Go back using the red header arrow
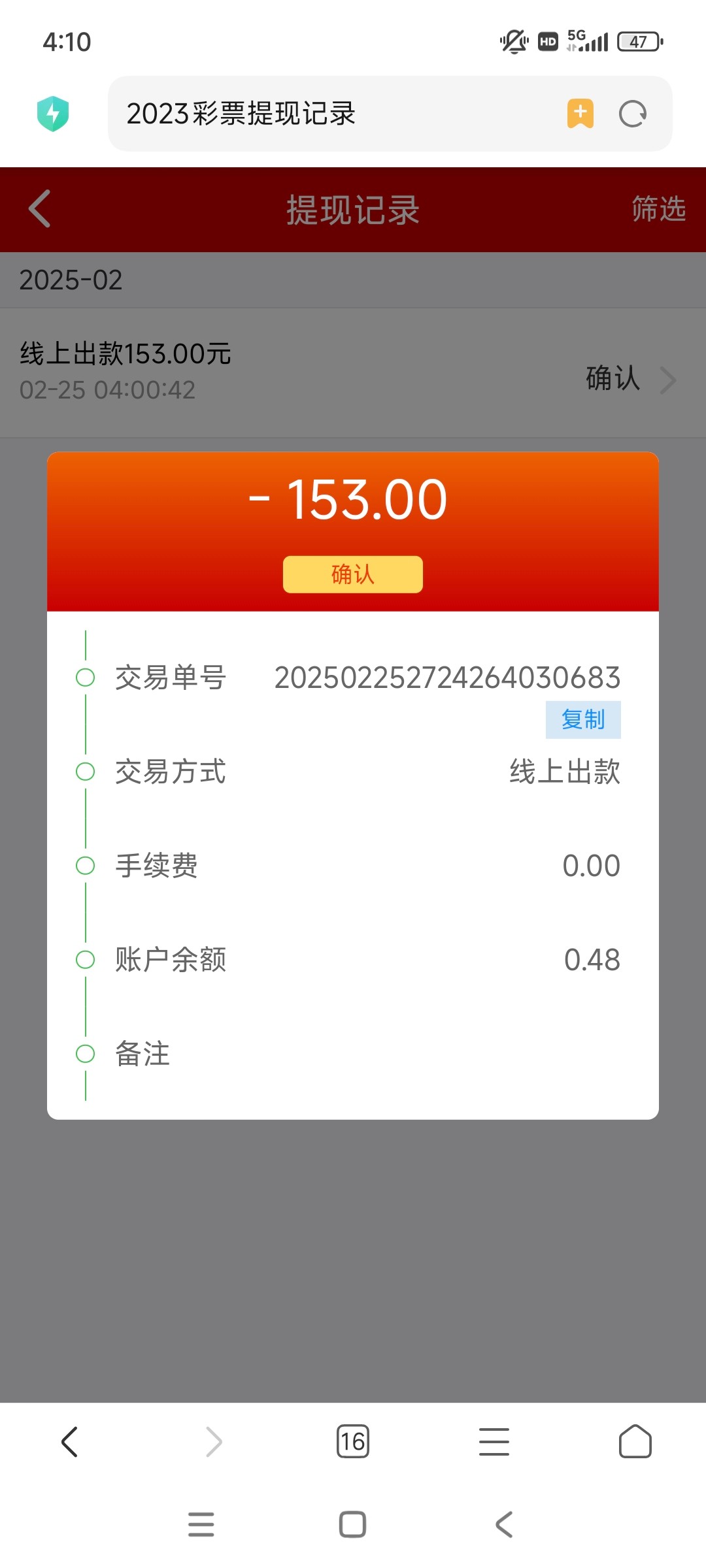Screen dimensions: 706x1568 (40, 209)
